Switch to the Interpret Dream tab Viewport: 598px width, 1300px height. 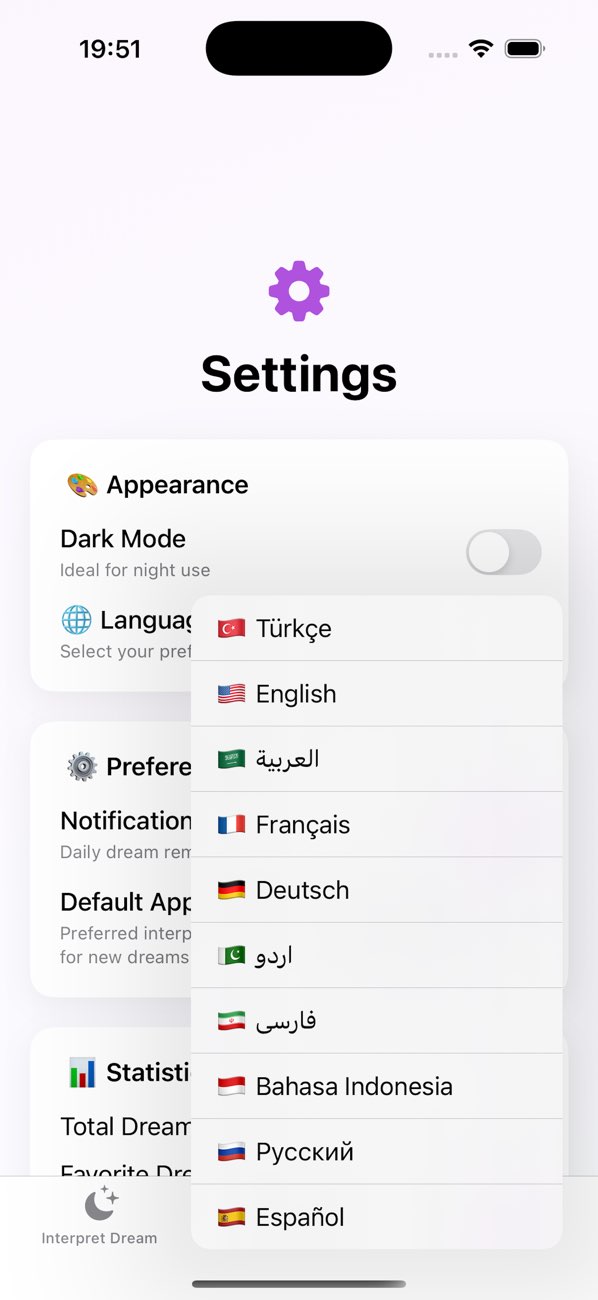click(x=99, y=1215)
